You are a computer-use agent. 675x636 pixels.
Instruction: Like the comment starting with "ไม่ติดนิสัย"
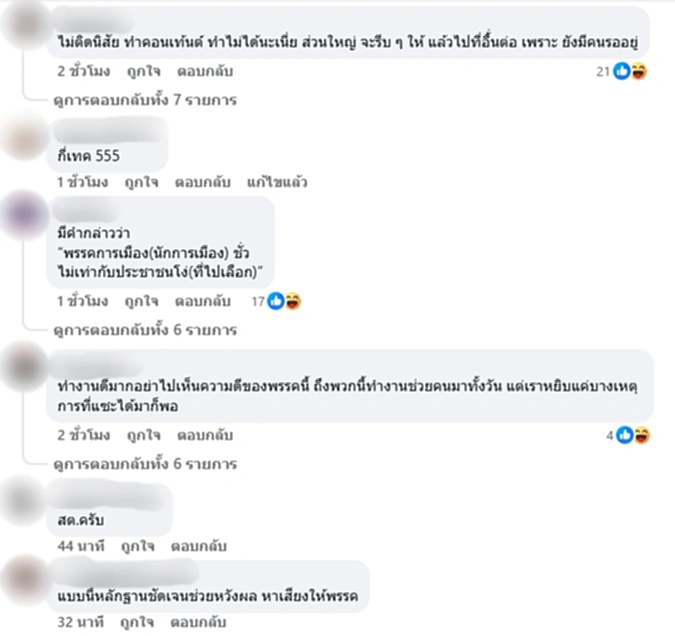click(x=141, y=72)
